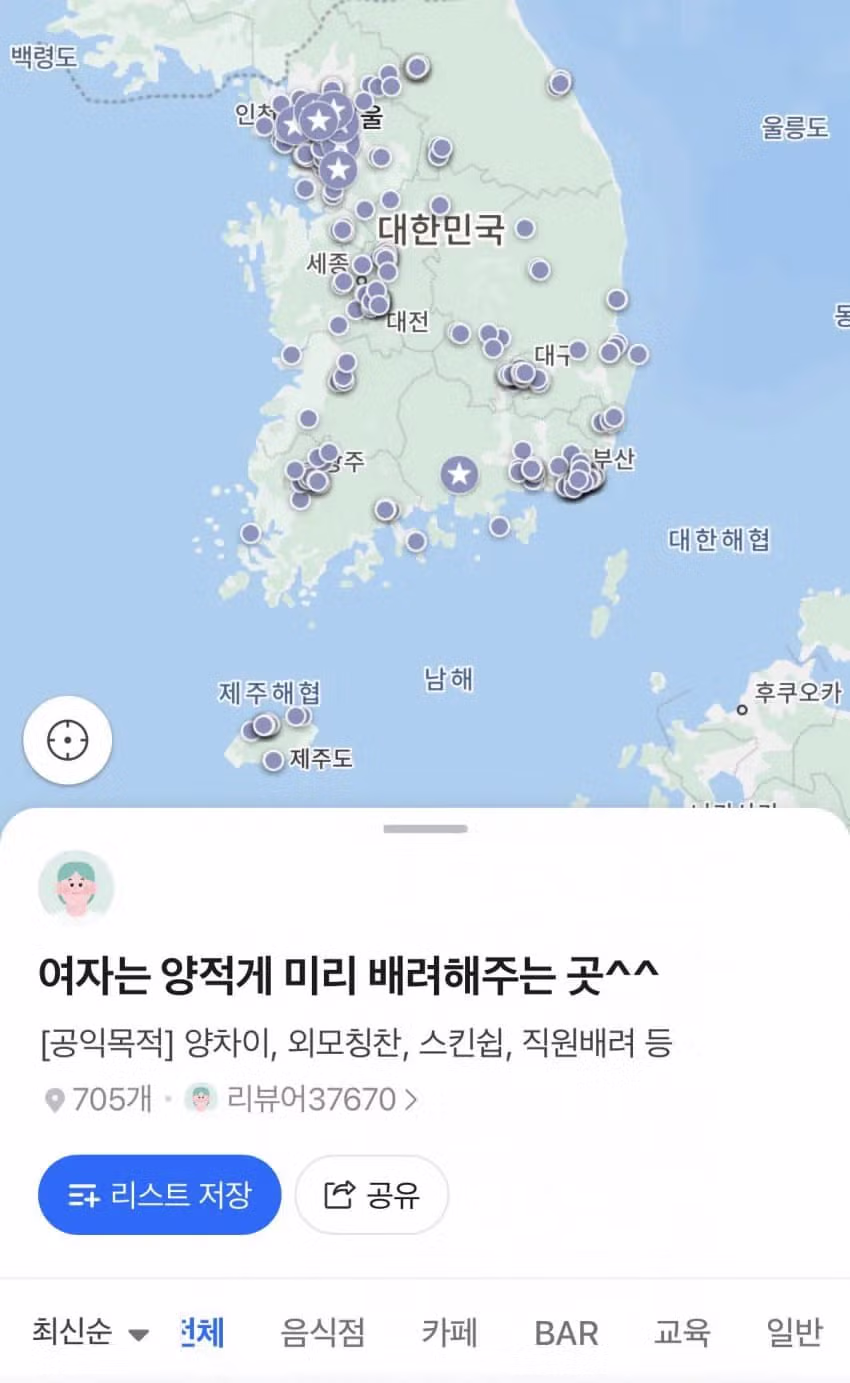Tap the sheet's drag handle bar

[425, 829]
